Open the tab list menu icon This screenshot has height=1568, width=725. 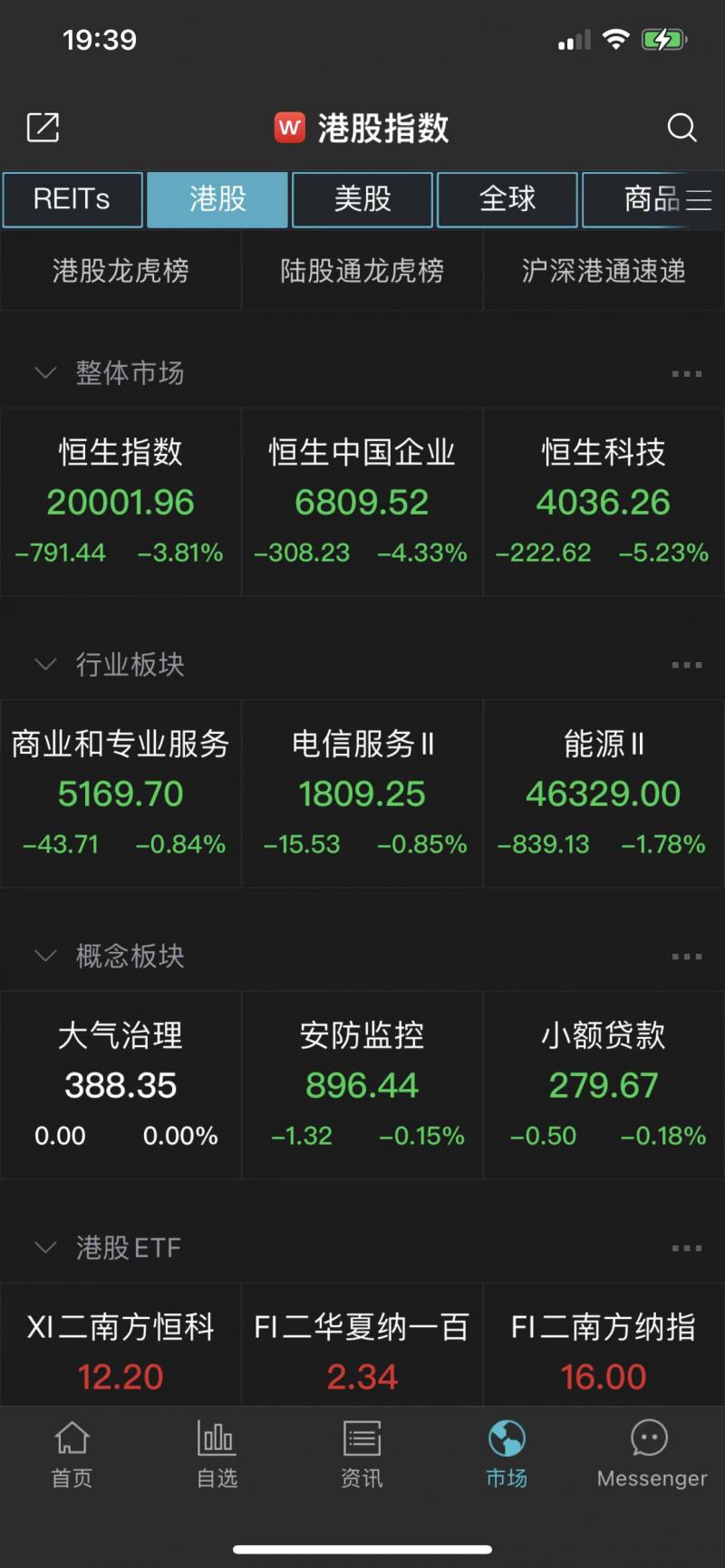pyautogui.click(x=699, y=199)
